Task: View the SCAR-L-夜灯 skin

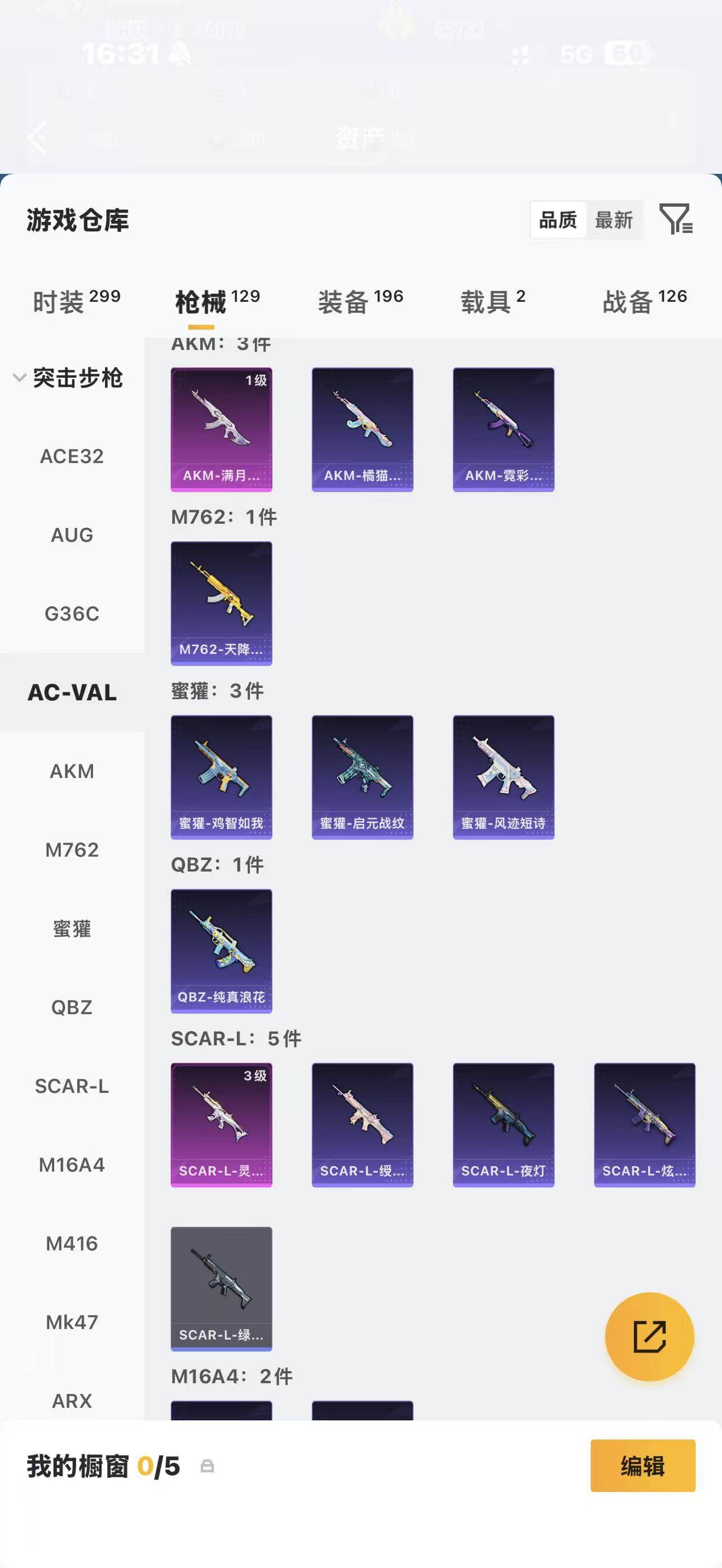Action: click(504, 1125)
